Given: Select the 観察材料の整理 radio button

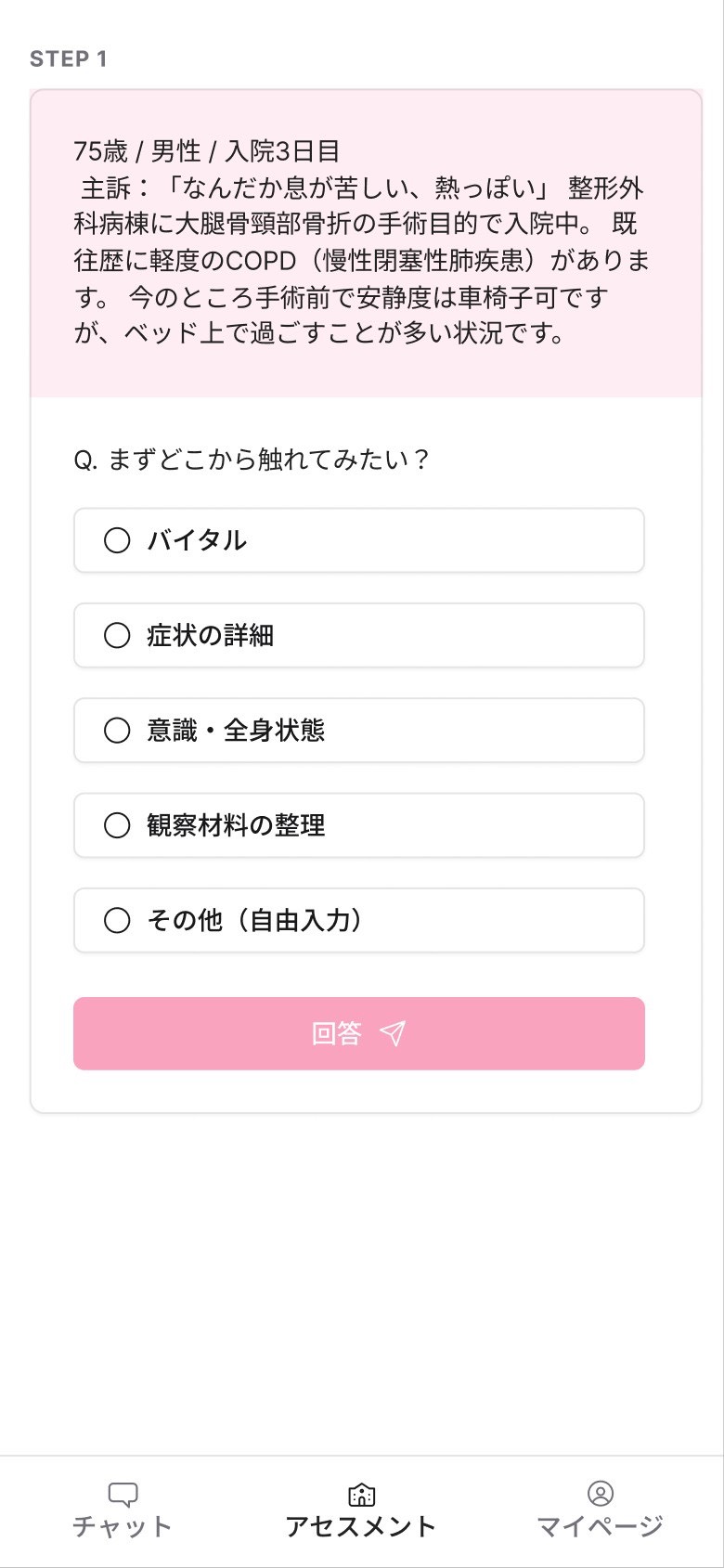Looking at the screenshot, I should (x=117, y=825).
